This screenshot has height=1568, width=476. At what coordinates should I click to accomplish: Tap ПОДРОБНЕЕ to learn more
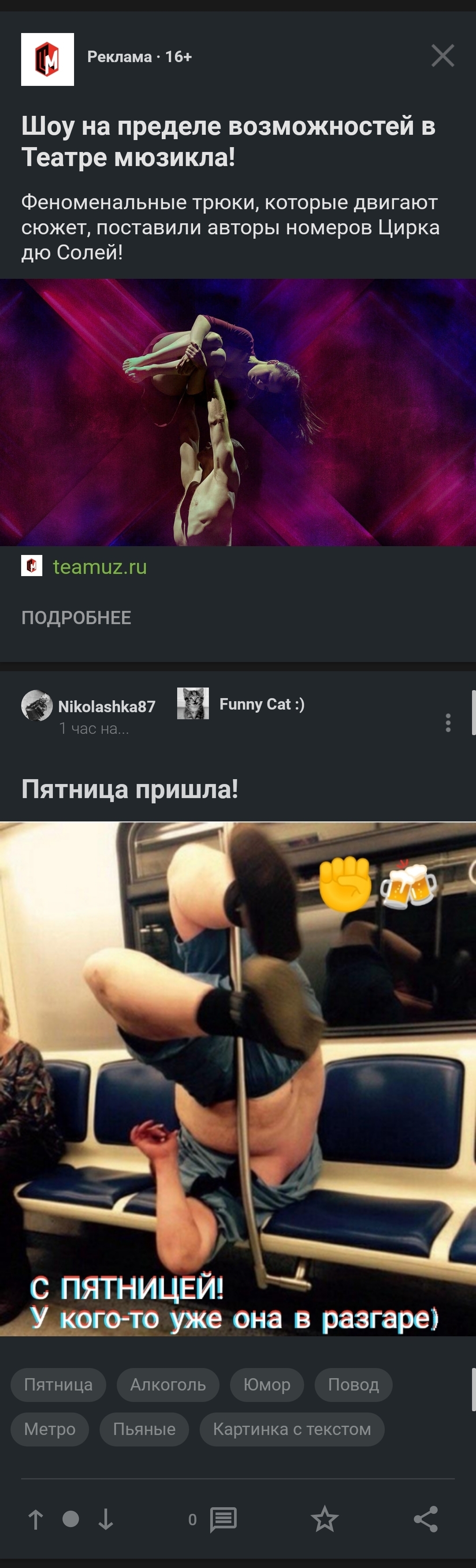[x=76, y=618]
